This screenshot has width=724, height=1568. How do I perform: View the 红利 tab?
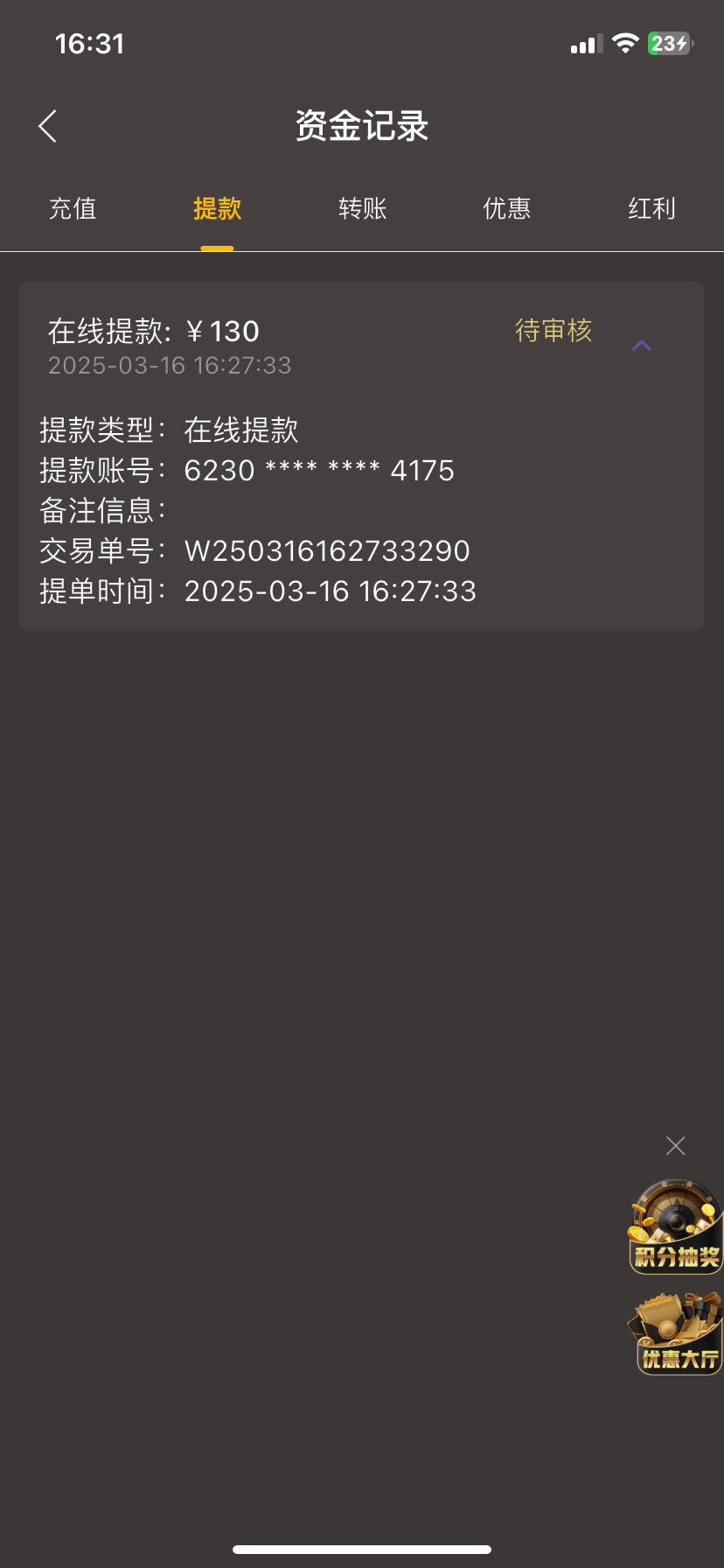651,209
